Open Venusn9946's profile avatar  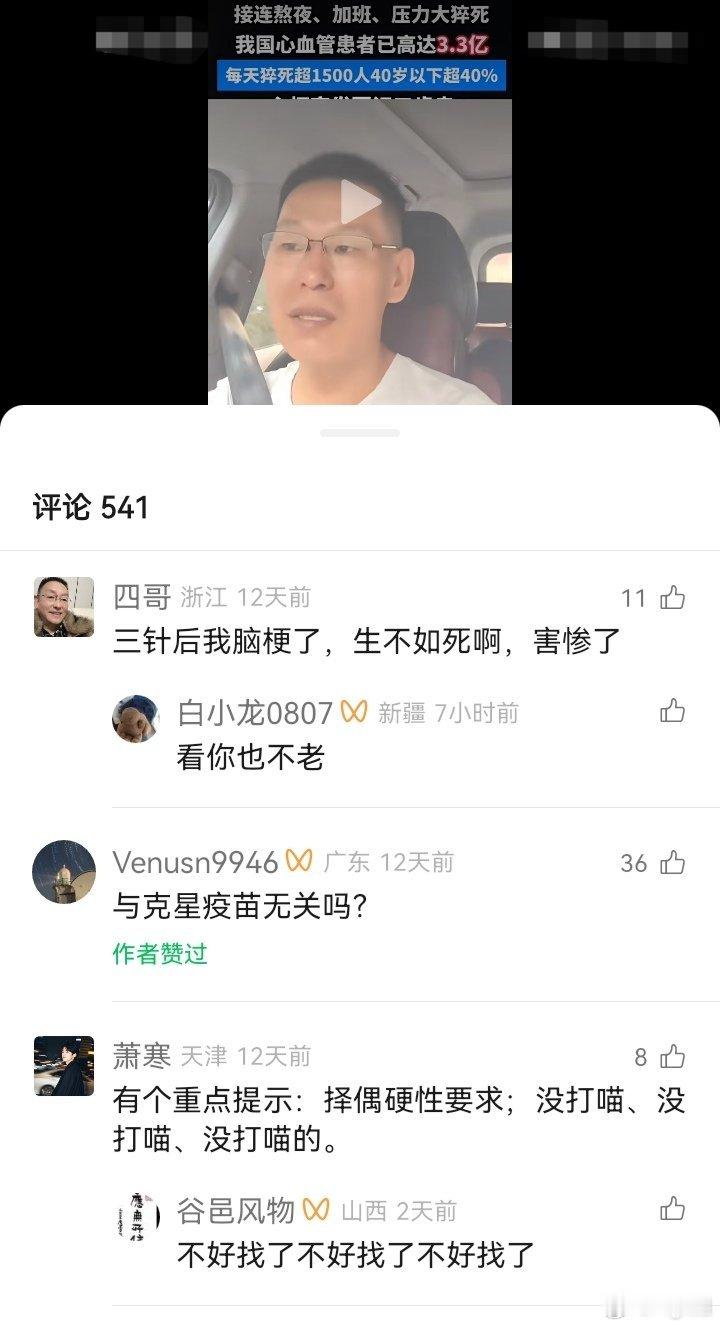64,872
